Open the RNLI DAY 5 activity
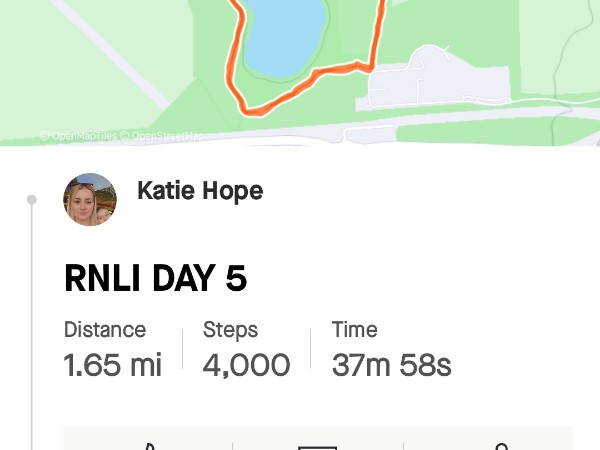Screen dimensions: 600x450 (x=155, y=279)
